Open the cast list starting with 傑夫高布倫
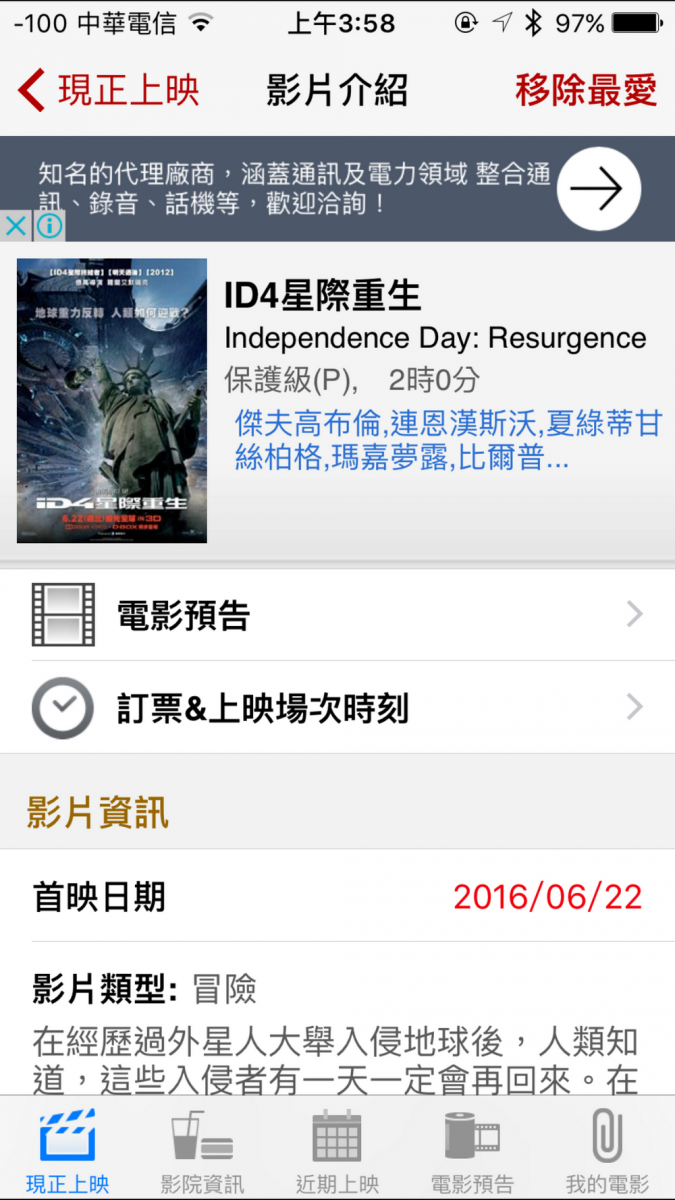Viewport: 675px width, 1200px height. tap(447, 440)
